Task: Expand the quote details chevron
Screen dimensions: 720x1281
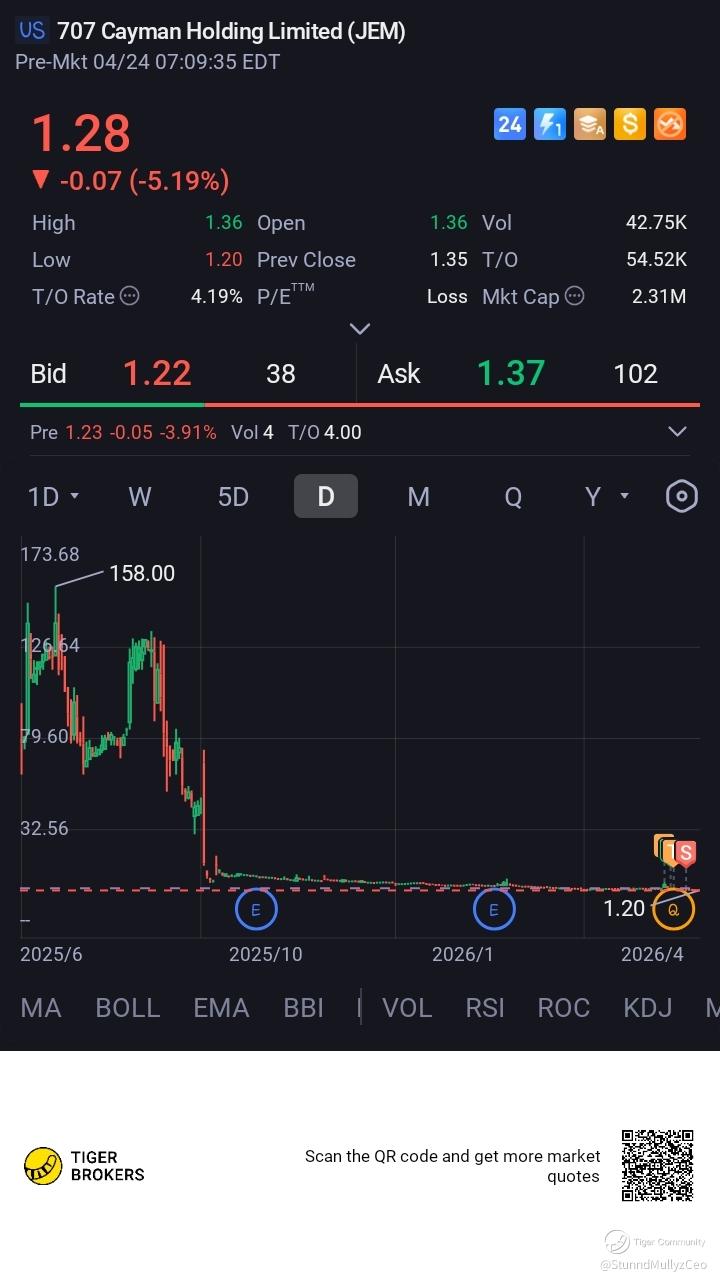Action: click(360, 328)
